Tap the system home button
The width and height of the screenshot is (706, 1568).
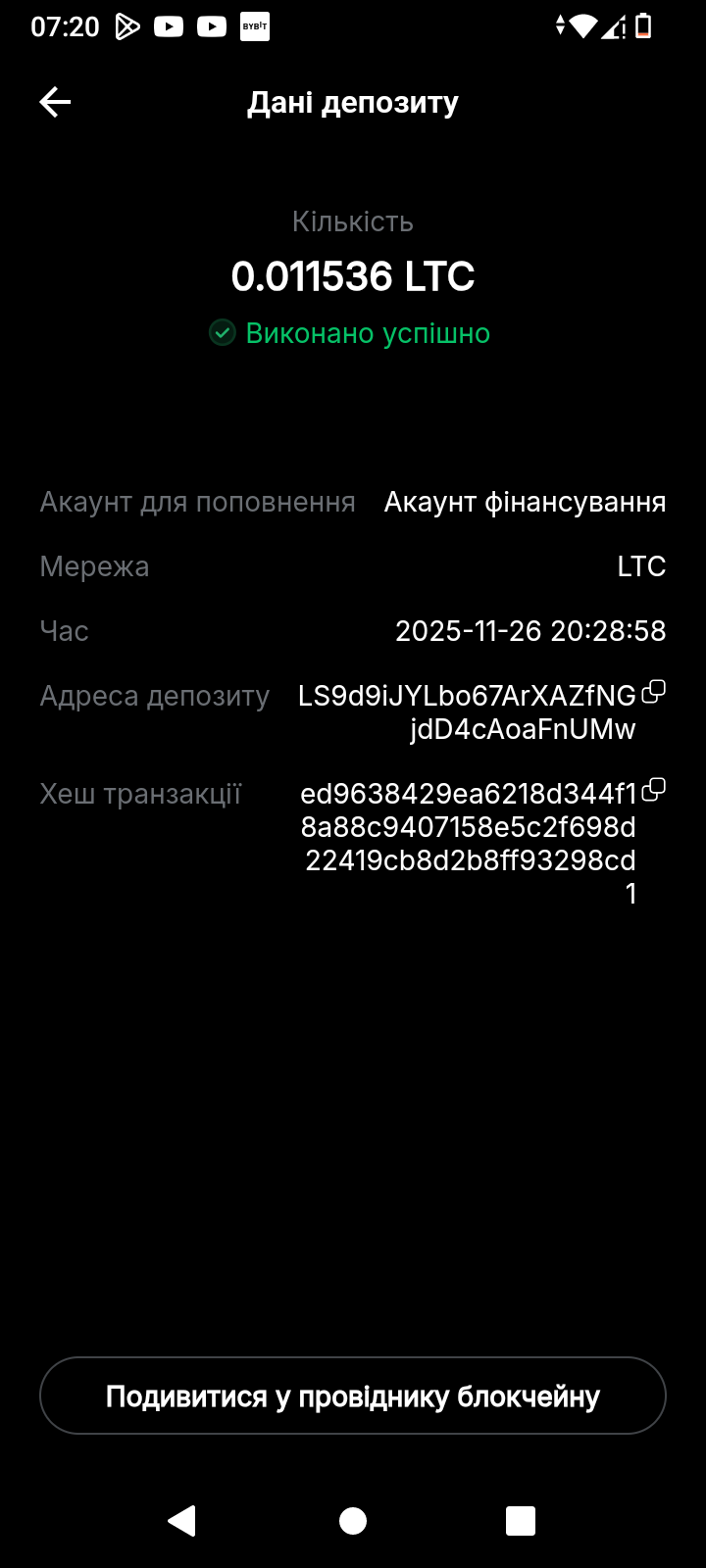click(x=353, y=1521)
